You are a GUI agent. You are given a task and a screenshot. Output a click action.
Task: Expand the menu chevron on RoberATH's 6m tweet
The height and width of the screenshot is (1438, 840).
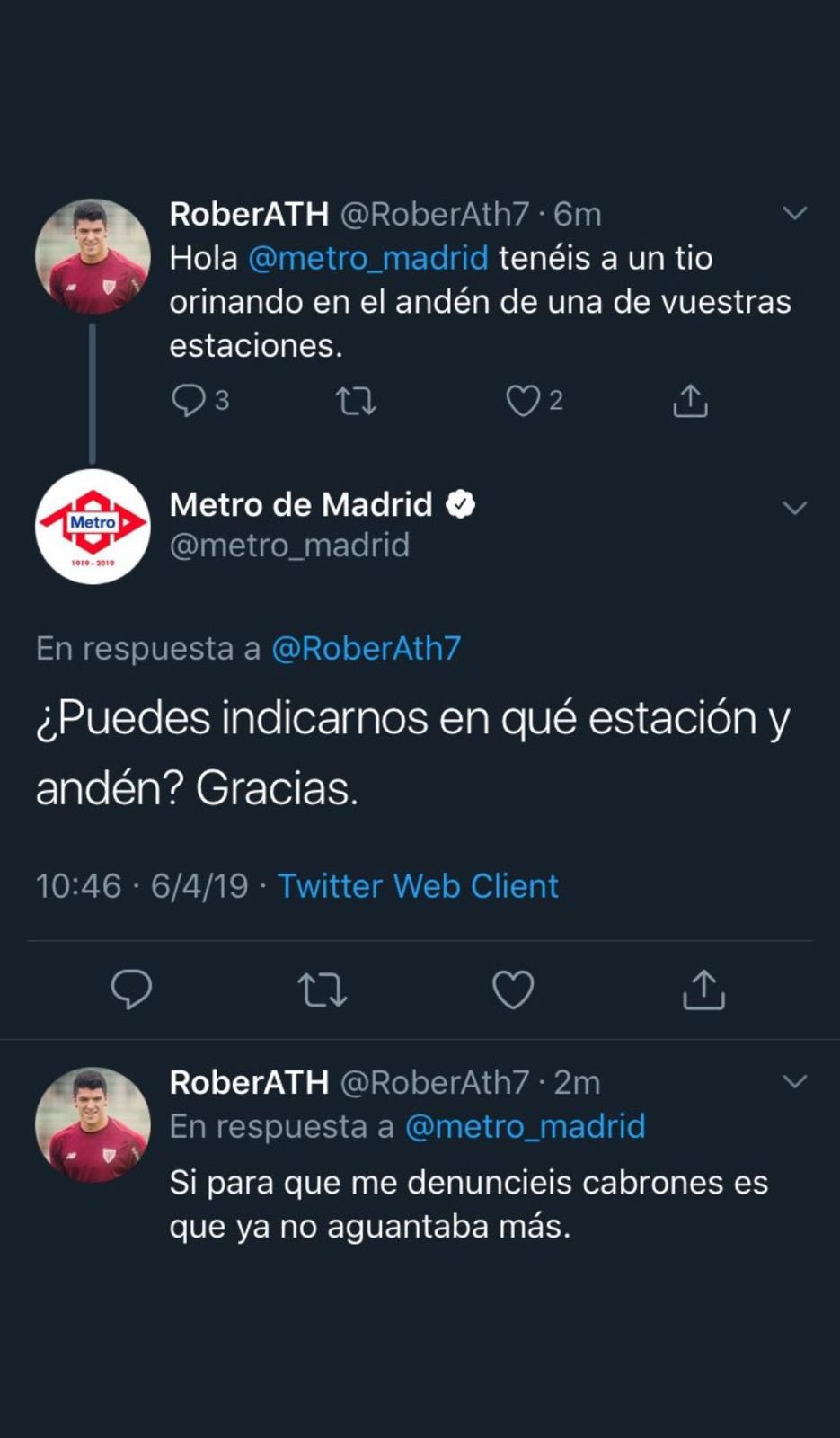pyautogui.click(x=794, y=214)
